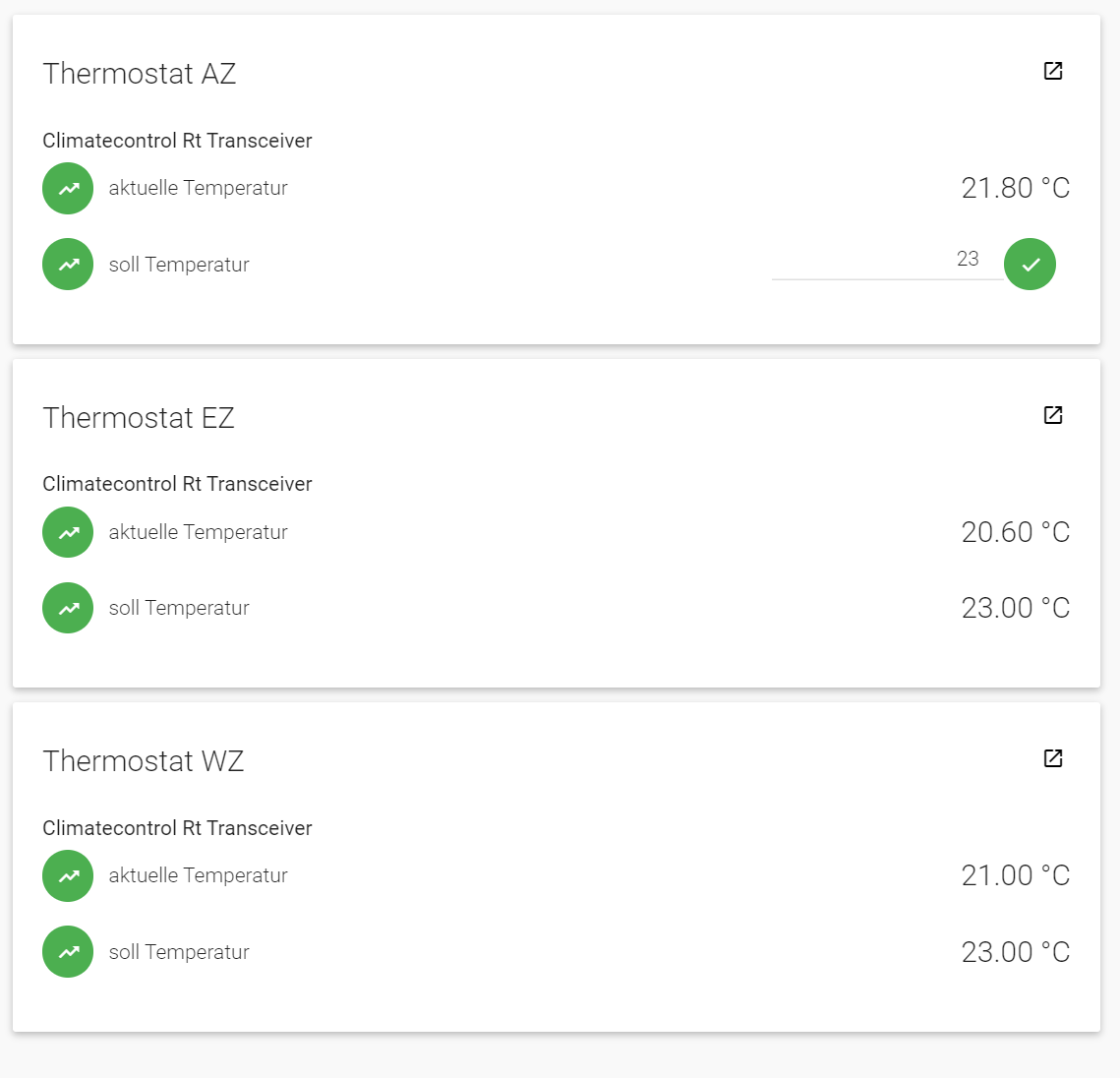Open Thermostat AZ in a new window
The height and width of the screenshot is (1078, 1120).
point(1052,71)
